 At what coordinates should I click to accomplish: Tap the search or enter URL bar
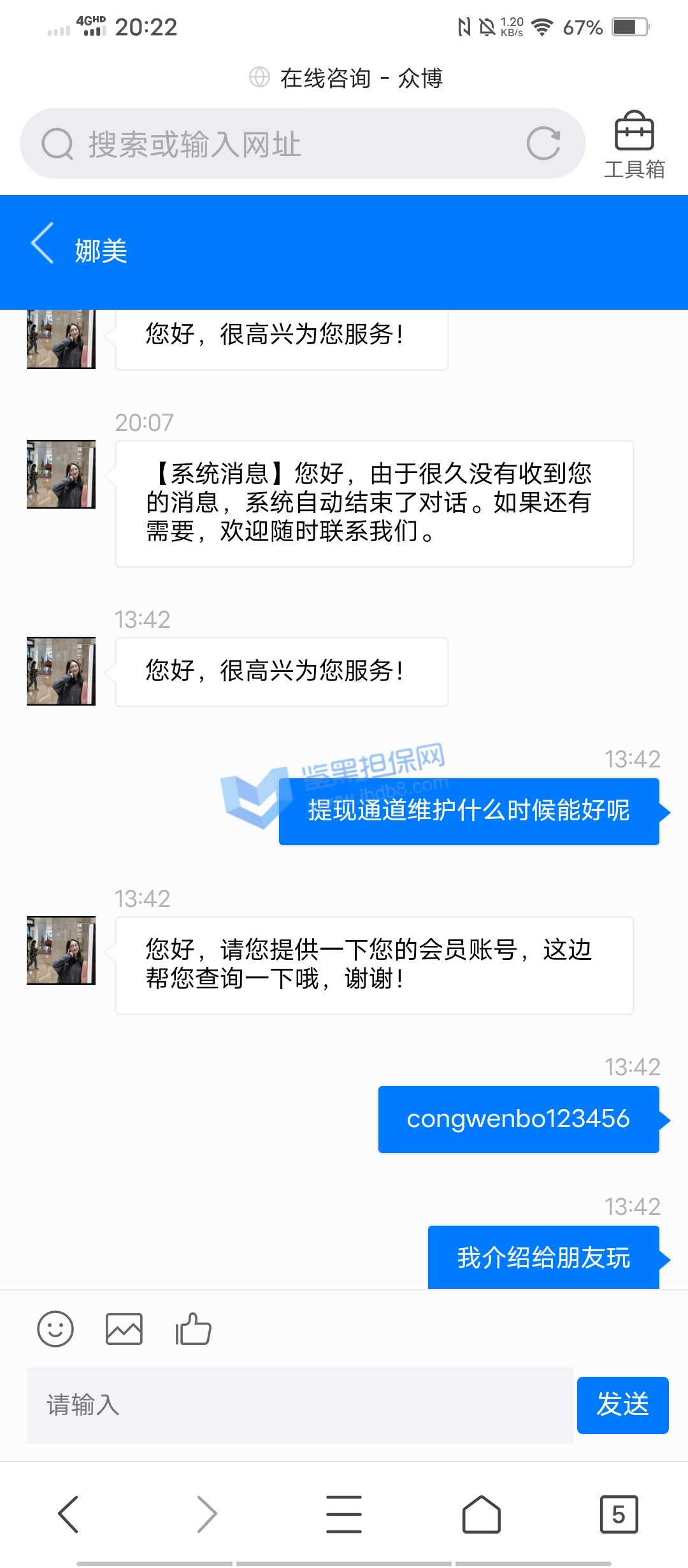(x=280, y=144)
